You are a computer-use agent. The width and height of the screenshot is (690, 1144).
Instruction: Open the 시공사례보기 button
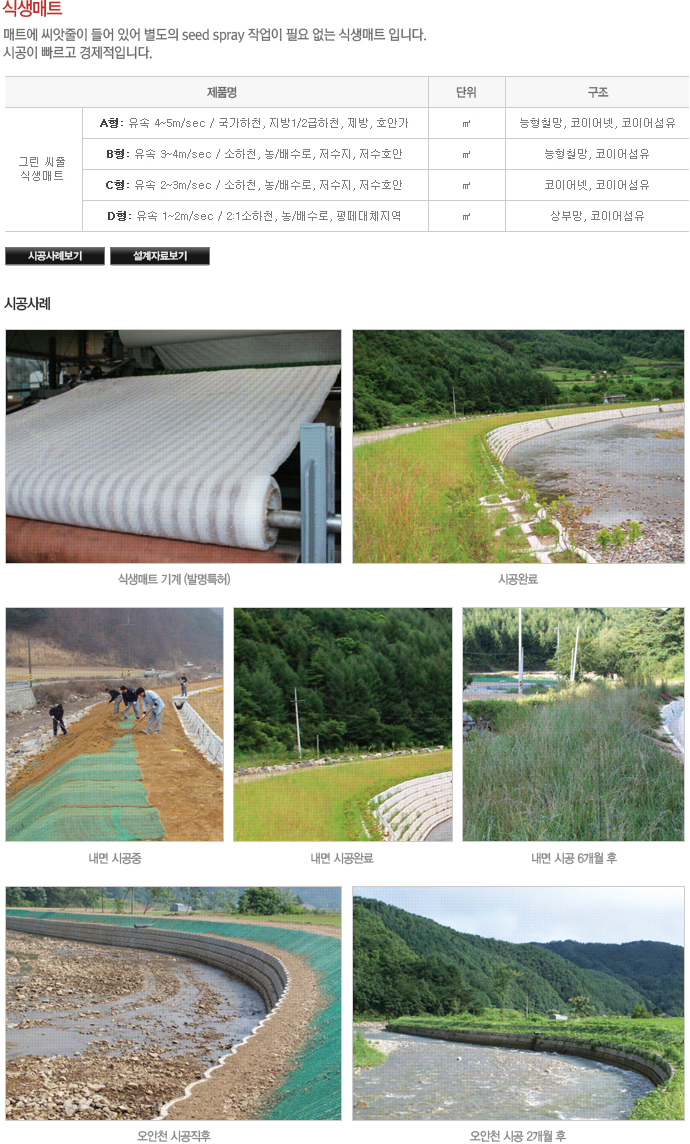[x=55, y=256]
